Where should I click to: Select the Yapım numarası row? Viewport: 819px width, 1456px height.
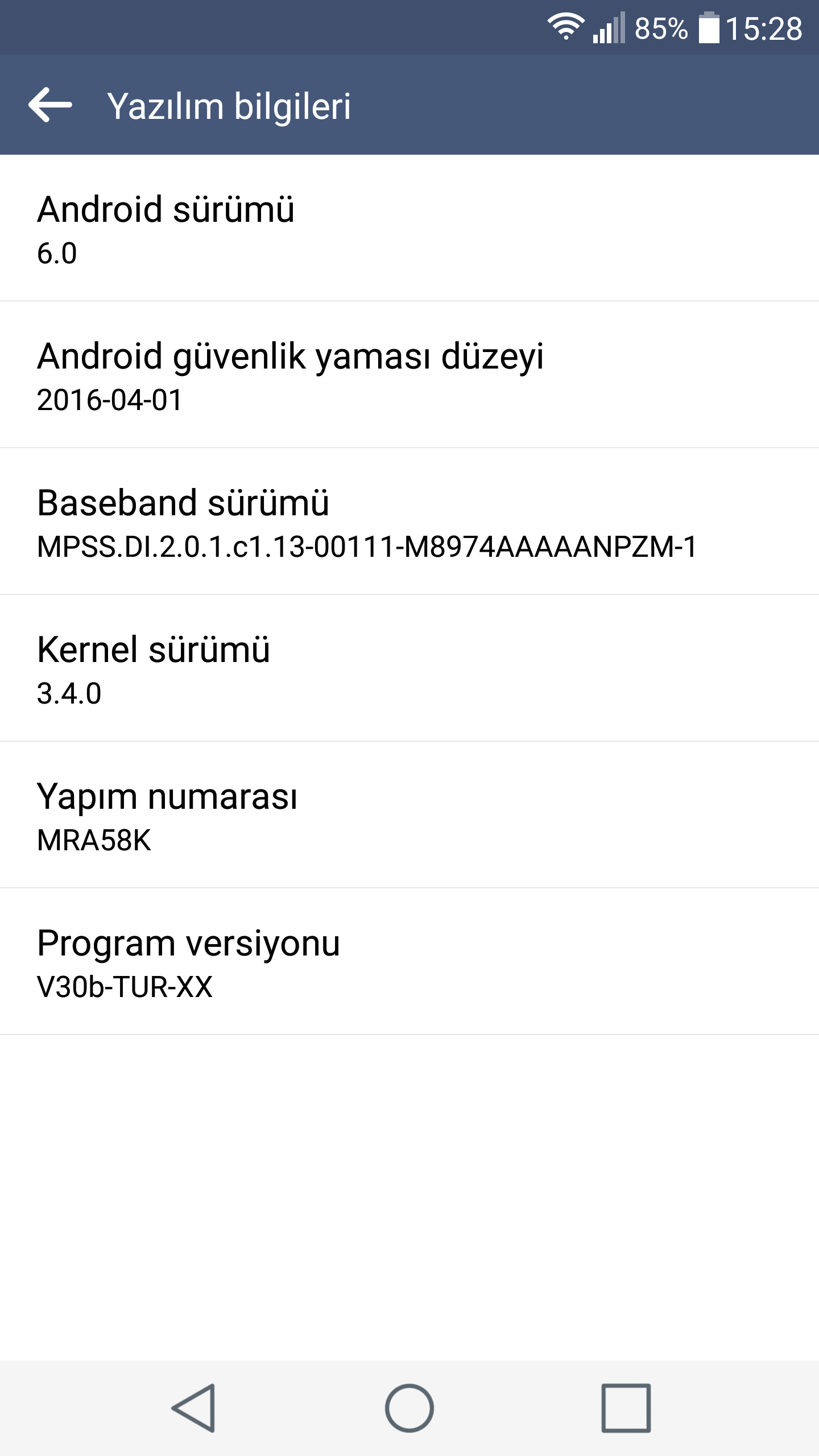point(409,816)
